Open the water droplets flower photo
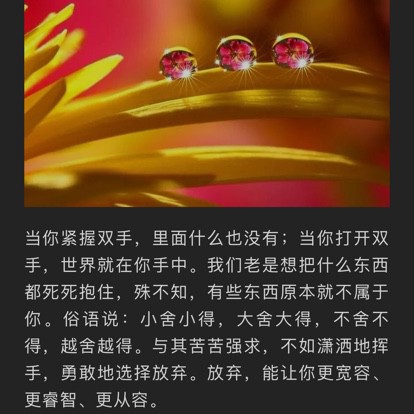 [x=207, y=103]
